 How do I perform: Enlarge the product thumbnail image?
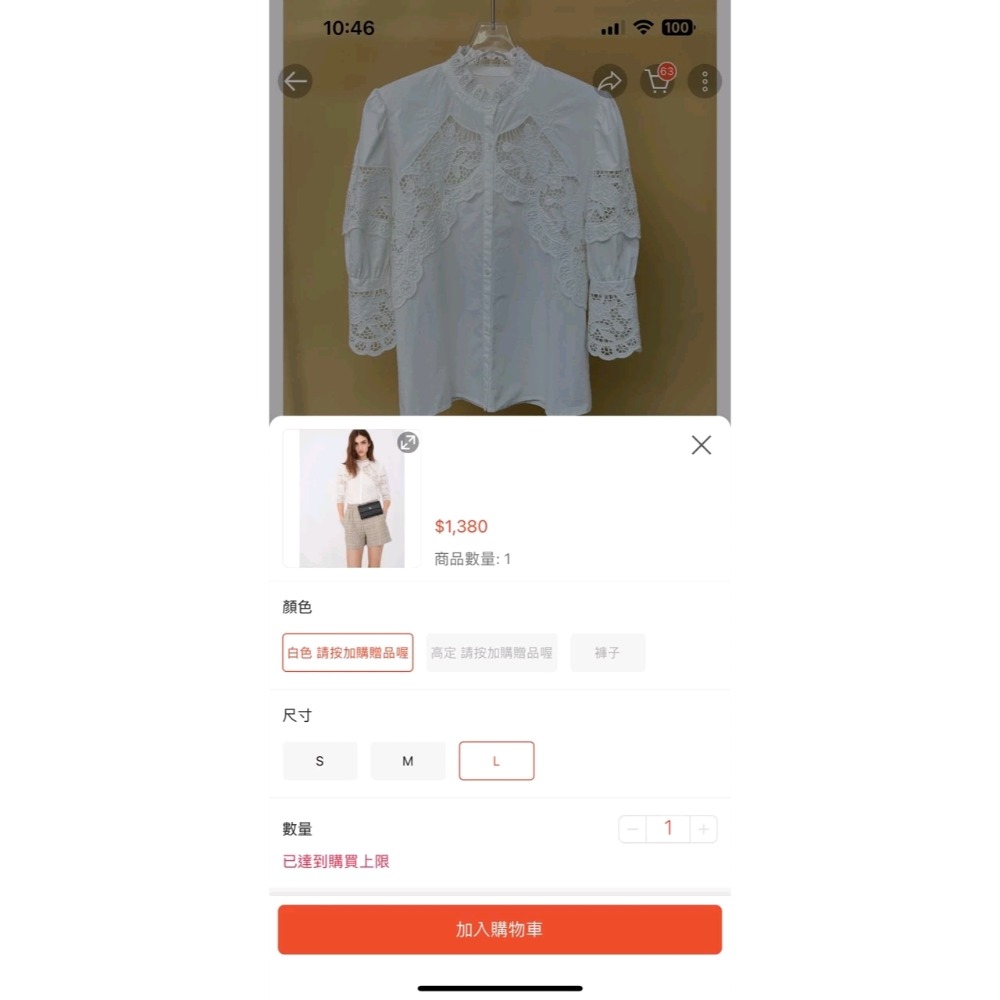tap(408, 442)
